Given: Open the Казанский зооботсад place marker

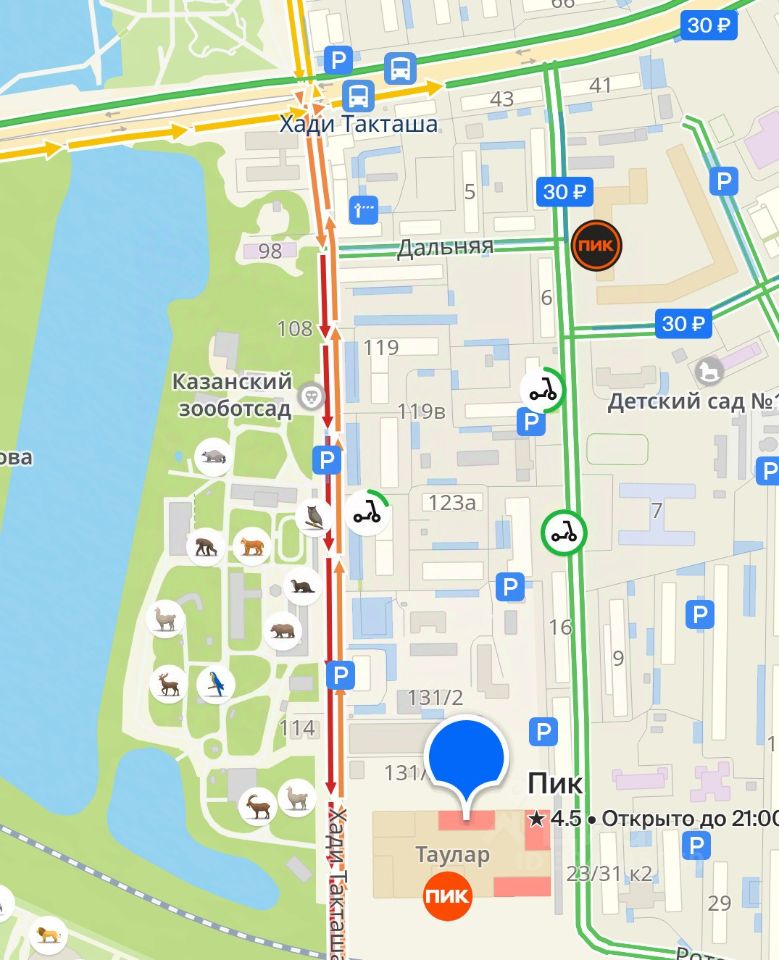Looking at the screenshot, I should pyautogui.click(x=314, y=396).
